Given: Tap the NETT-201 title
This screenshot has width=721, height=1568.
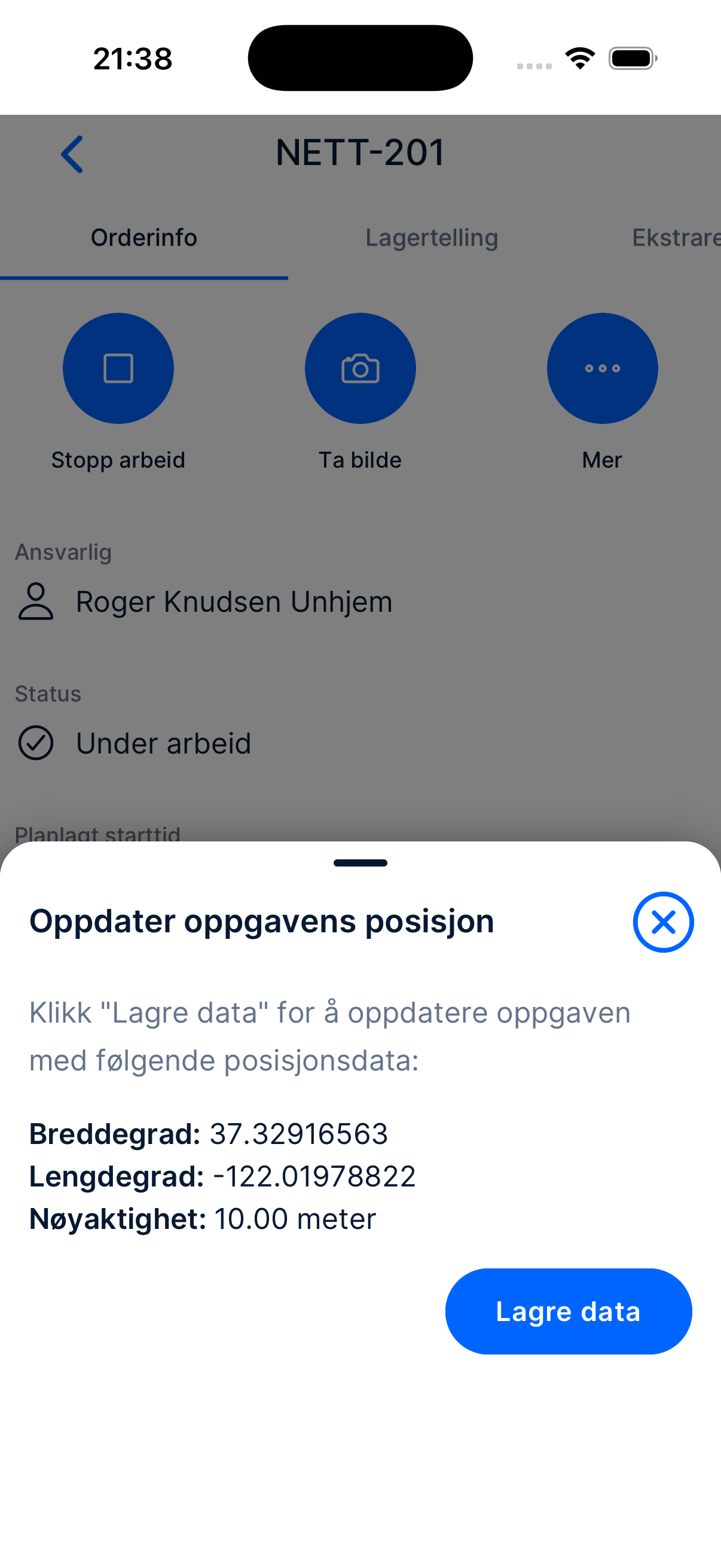Looking at the screenshot, I should point(360,152).
